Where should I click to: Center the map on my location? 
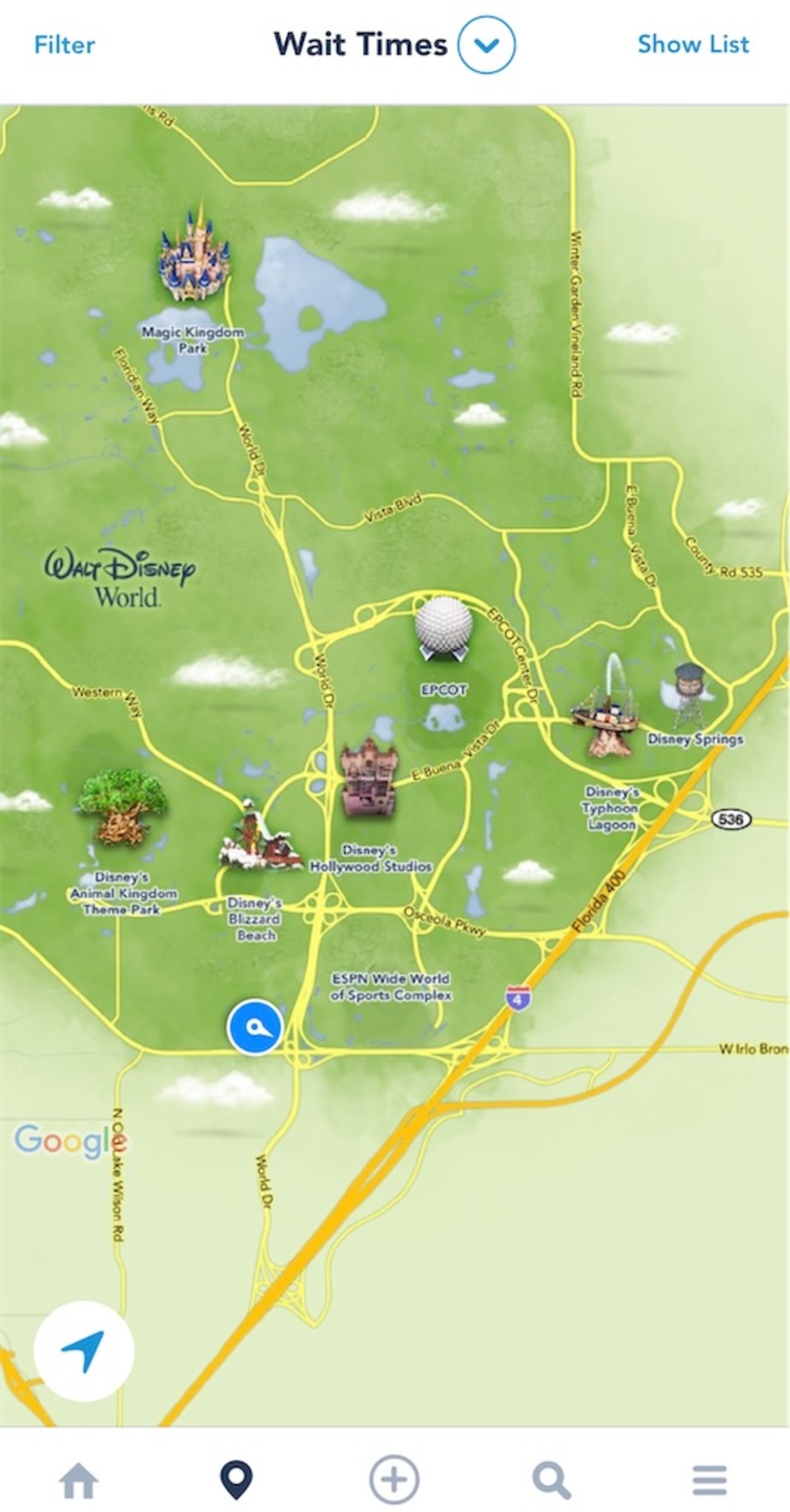pyautogui.click(x=84, y=1352)
